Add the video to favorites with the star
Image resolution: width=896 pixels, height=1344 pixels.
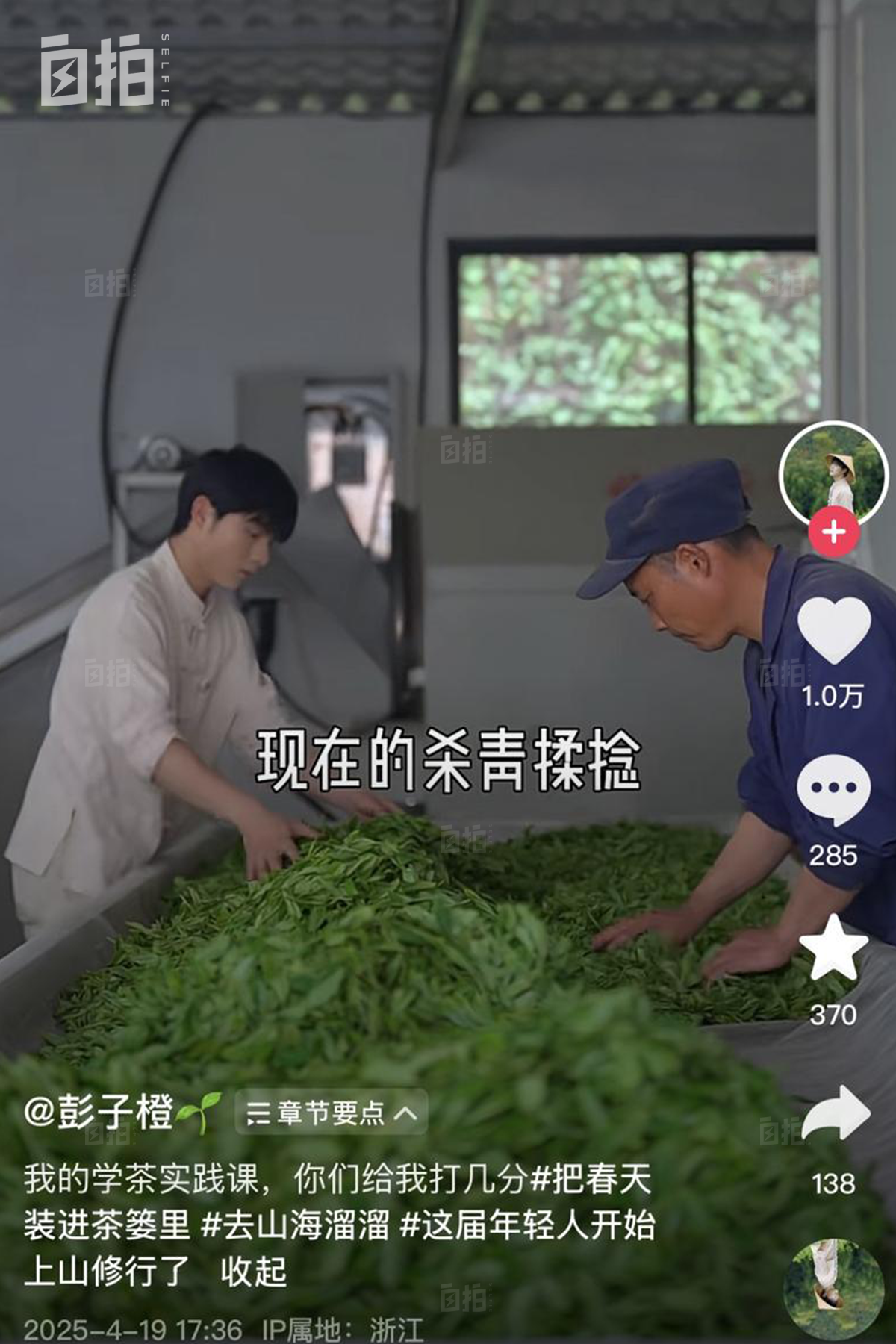click(x=833, y=948)
